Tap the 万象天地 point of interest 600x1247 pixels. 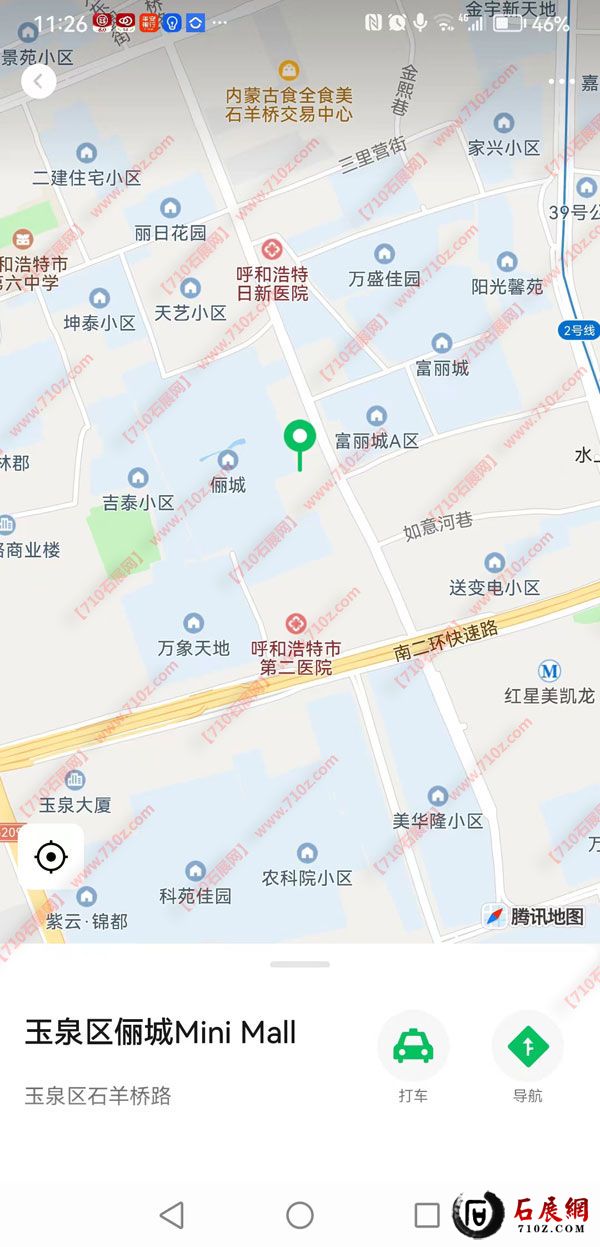point(194,624)
